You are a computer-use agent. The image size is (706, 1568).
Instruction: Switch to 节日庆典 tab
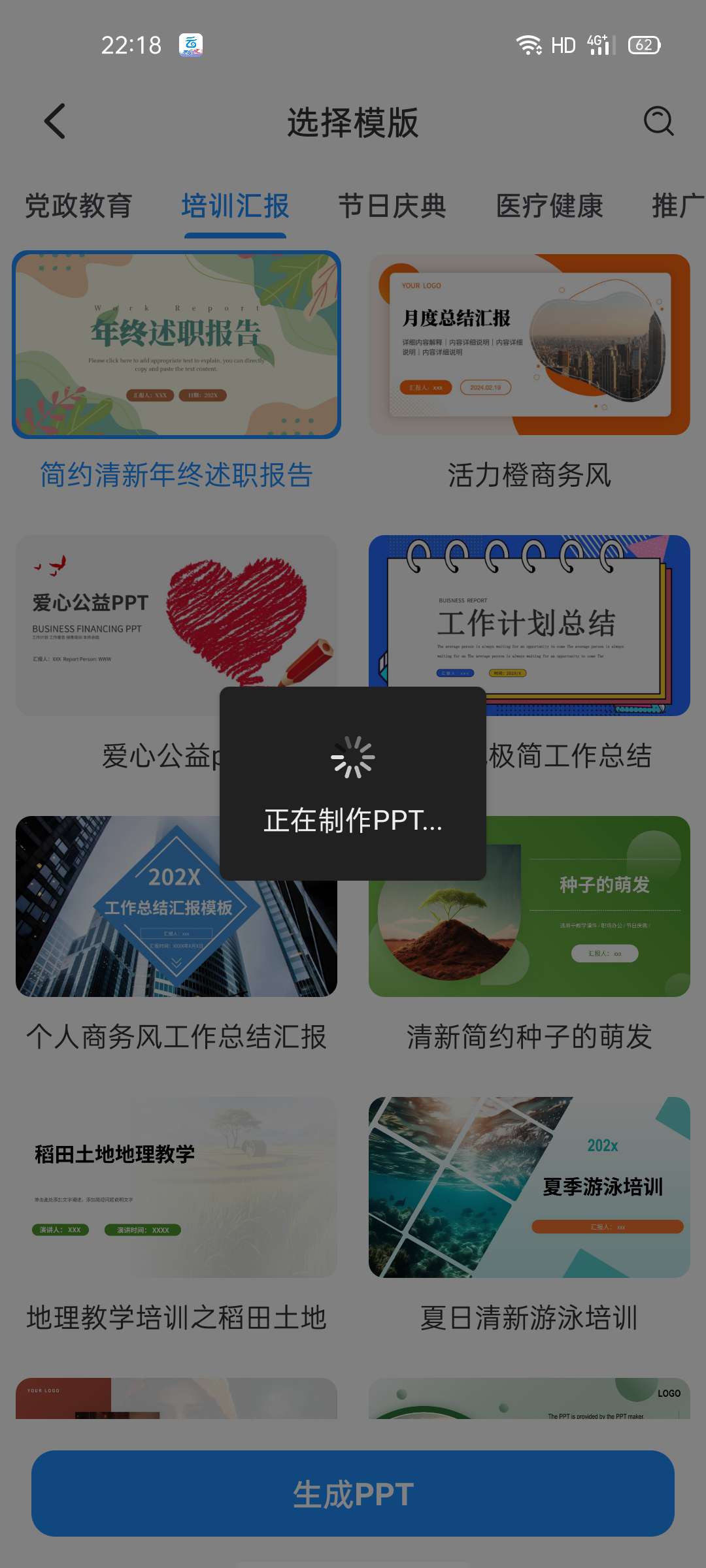coord(392,206)
